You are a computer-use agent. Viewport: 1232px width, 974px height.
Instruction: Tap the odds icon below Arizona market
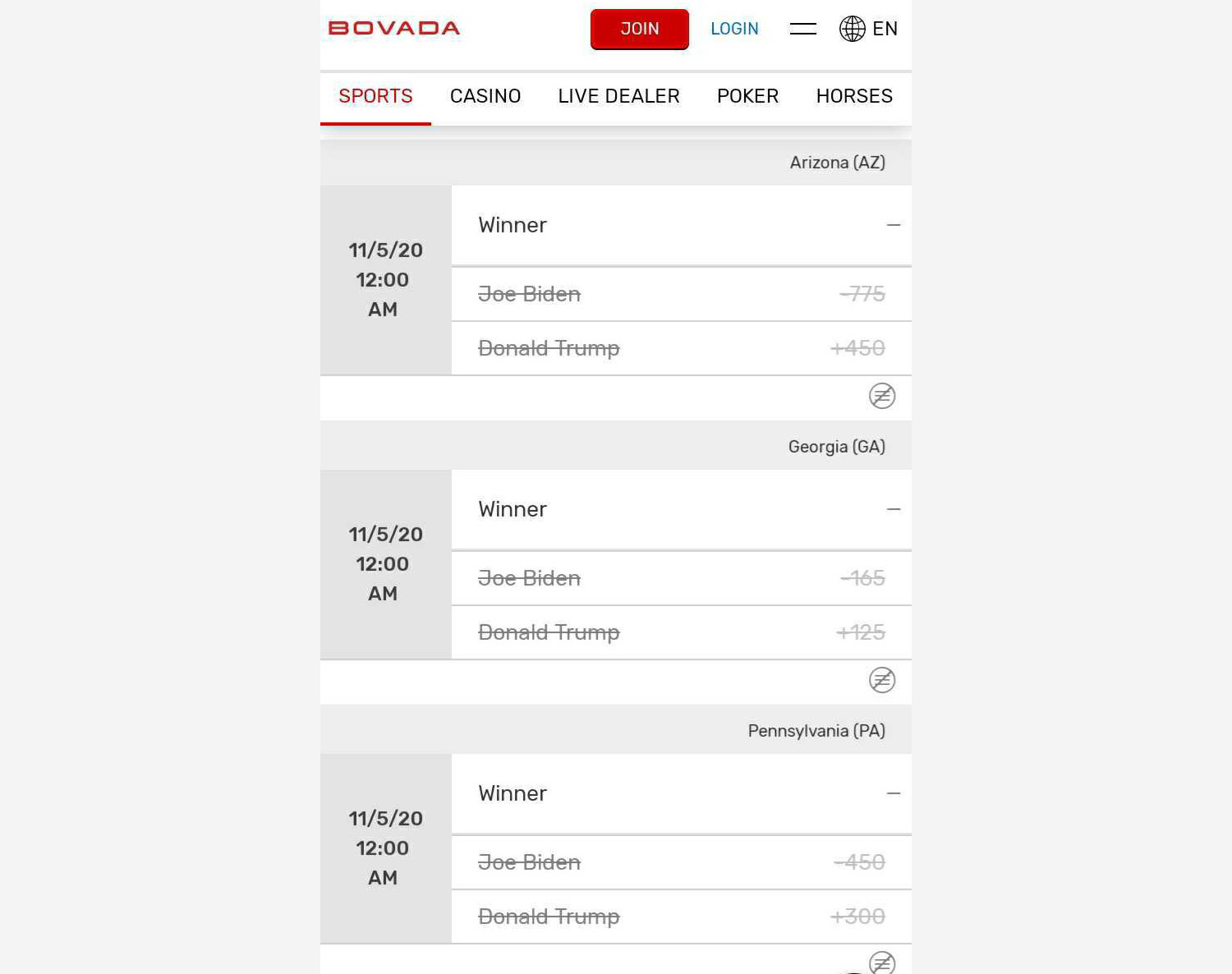click(x=882, y=396)
